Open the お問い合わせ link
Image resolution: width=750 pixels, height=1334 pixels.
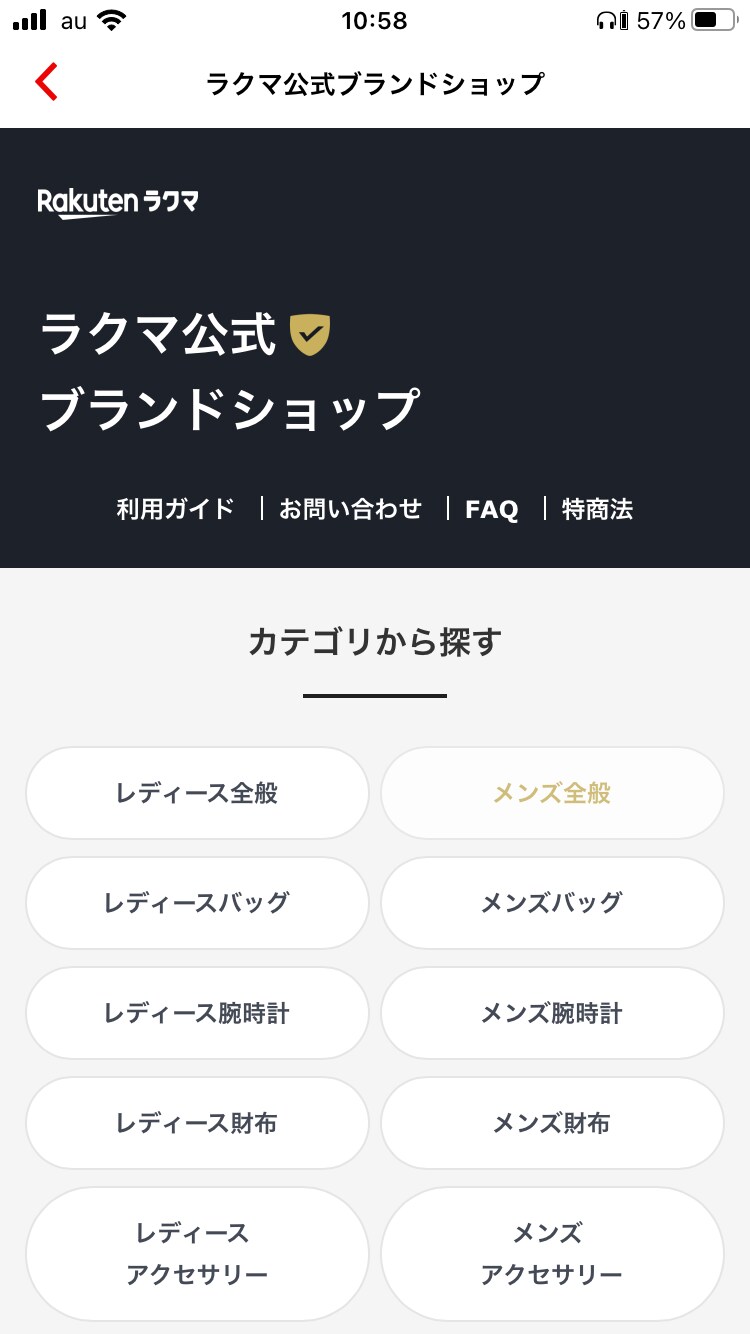[350, 509]
